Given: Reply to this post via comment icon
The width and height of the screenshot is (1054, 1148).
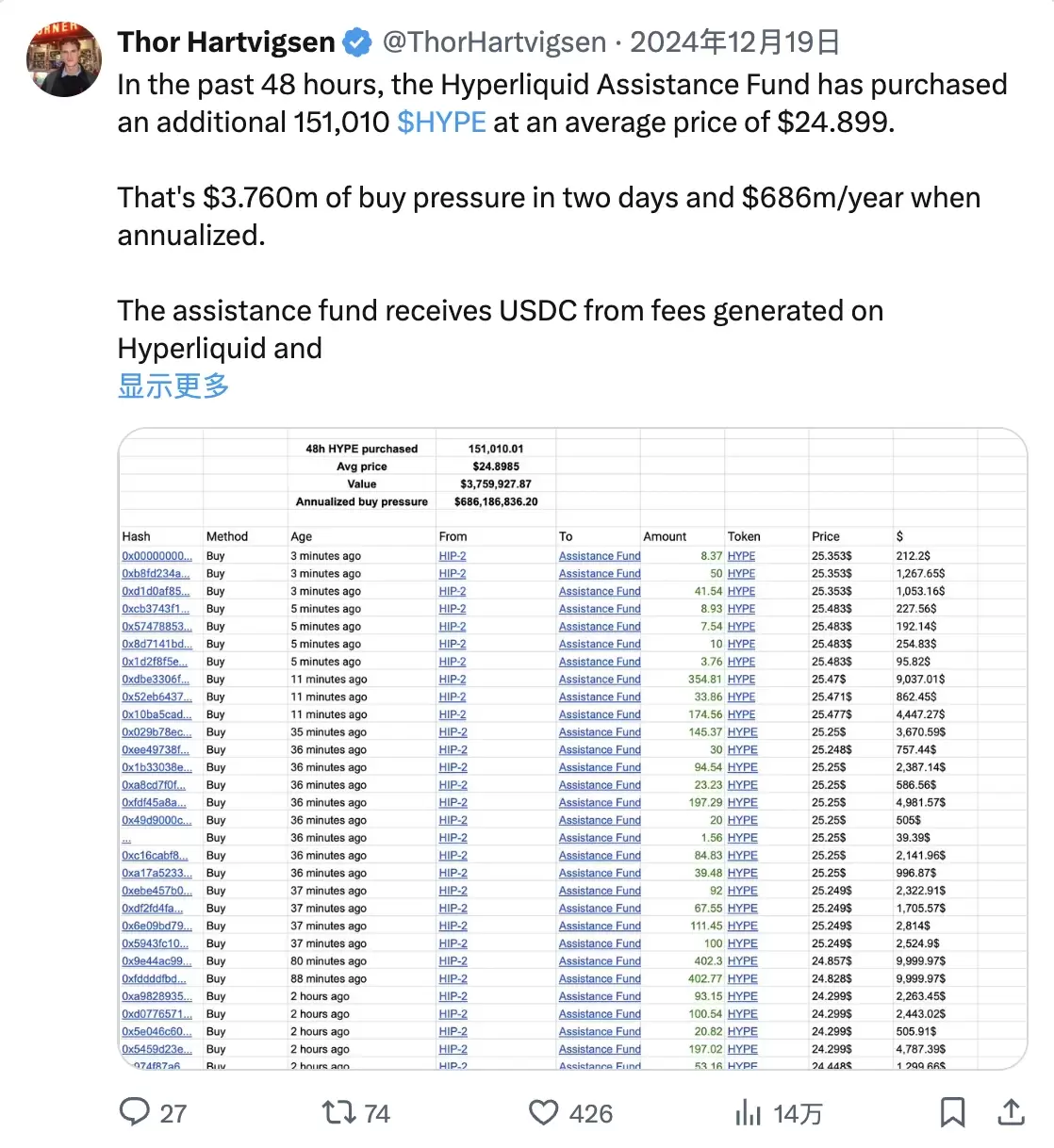Looking at the screenshot, I should tap(135, 1112).
